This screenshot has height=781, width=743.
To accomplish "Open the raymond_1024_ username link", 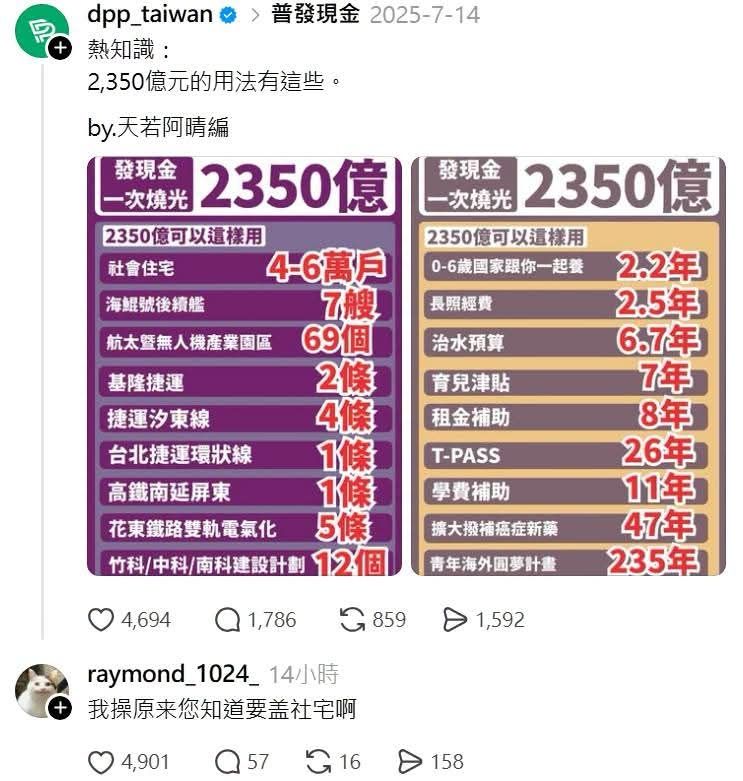I will tap(173, 674).
